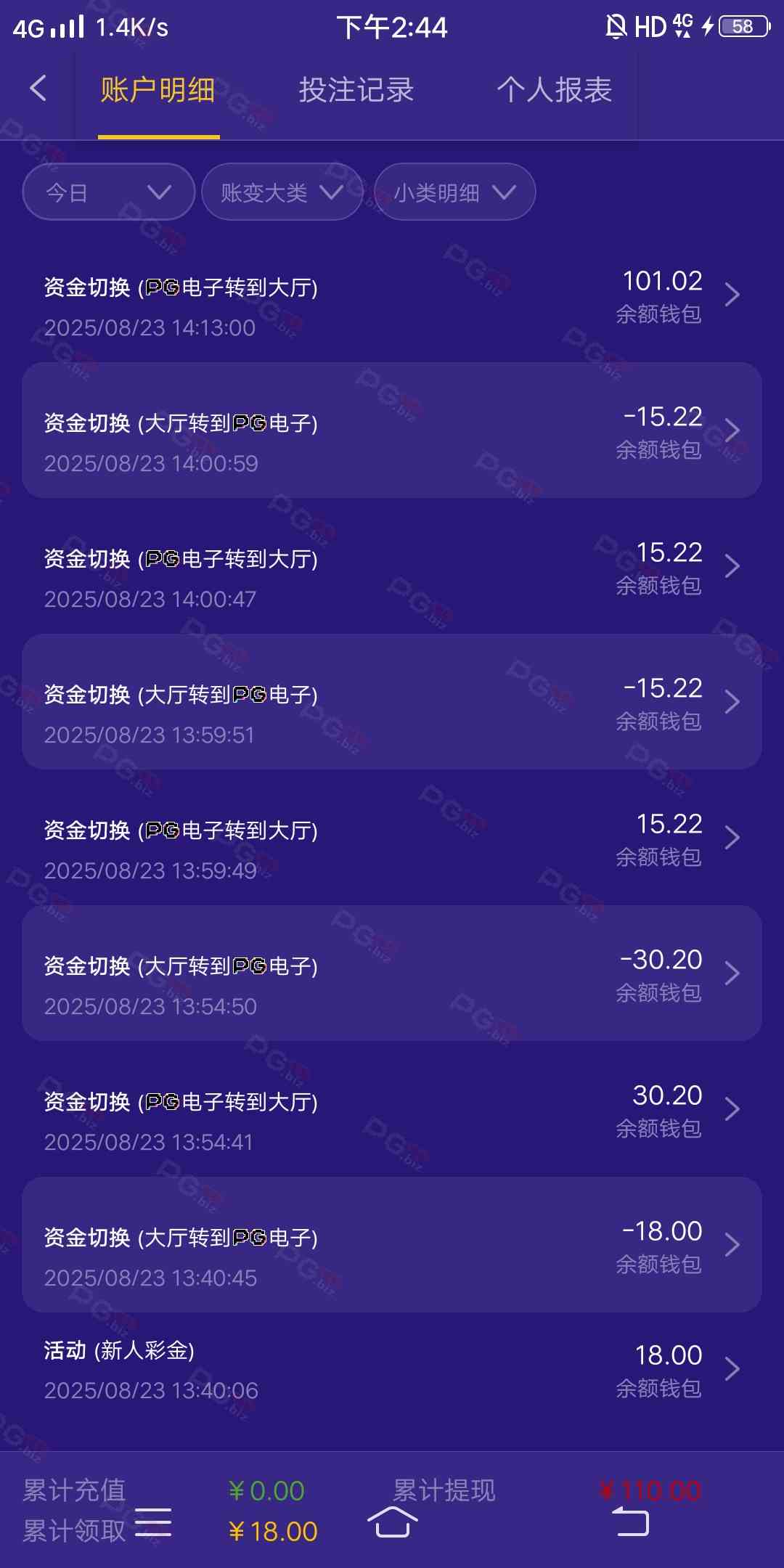Open recent apps with the menu button
784x1568 pixels.
tap(153, 1522)
